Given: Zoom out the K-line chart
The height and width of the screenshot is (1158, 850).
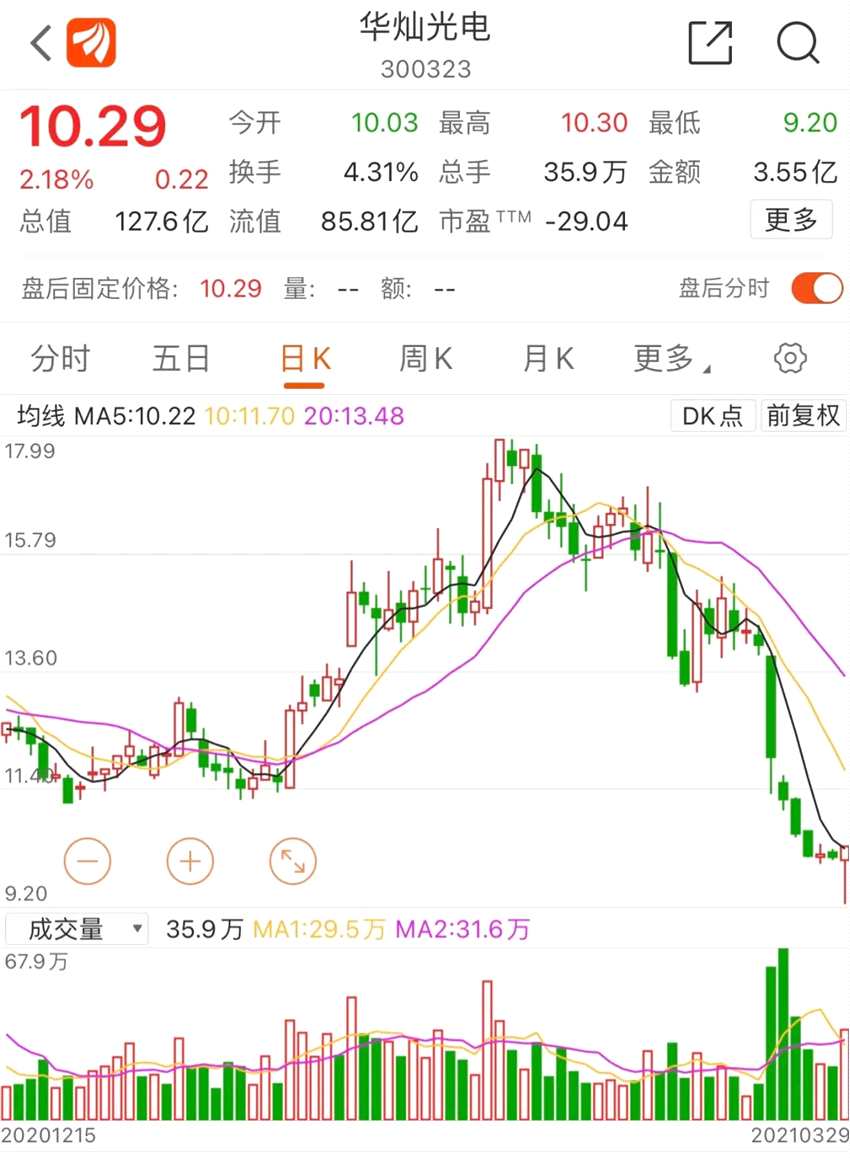Looking at the screenshot, I should 88,861.
